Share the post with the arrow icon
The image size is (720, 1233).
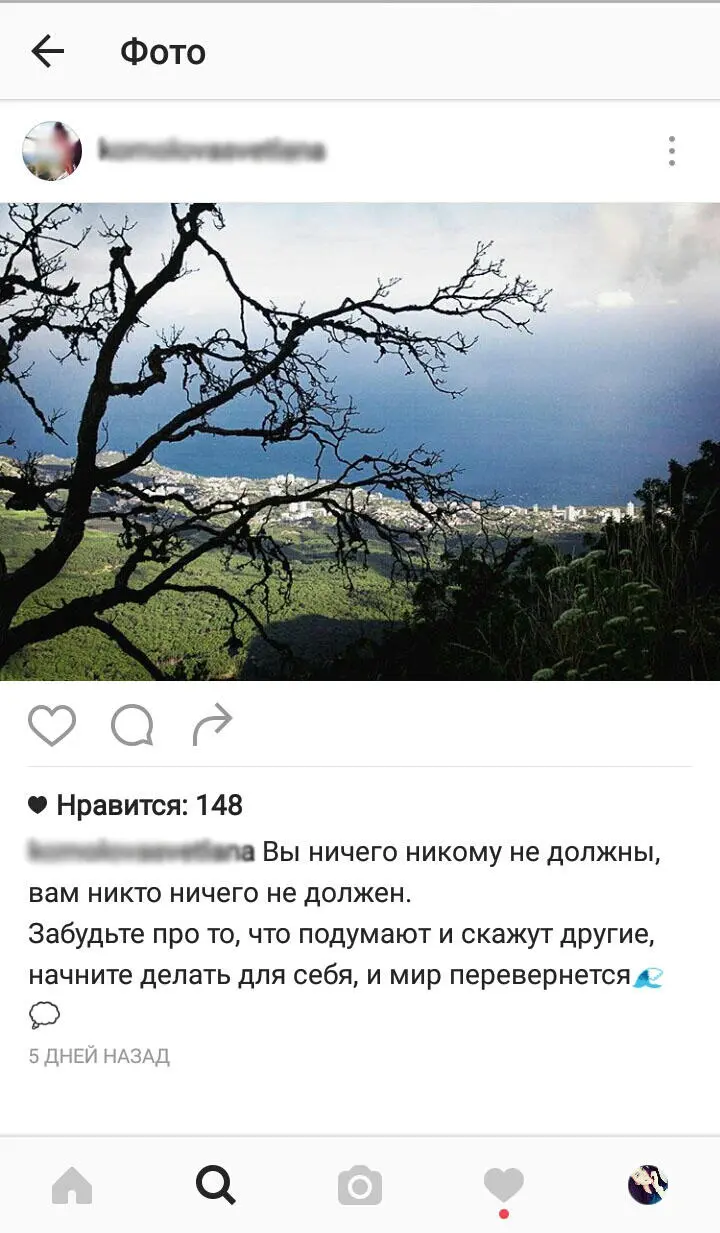(x=212, y=725)
